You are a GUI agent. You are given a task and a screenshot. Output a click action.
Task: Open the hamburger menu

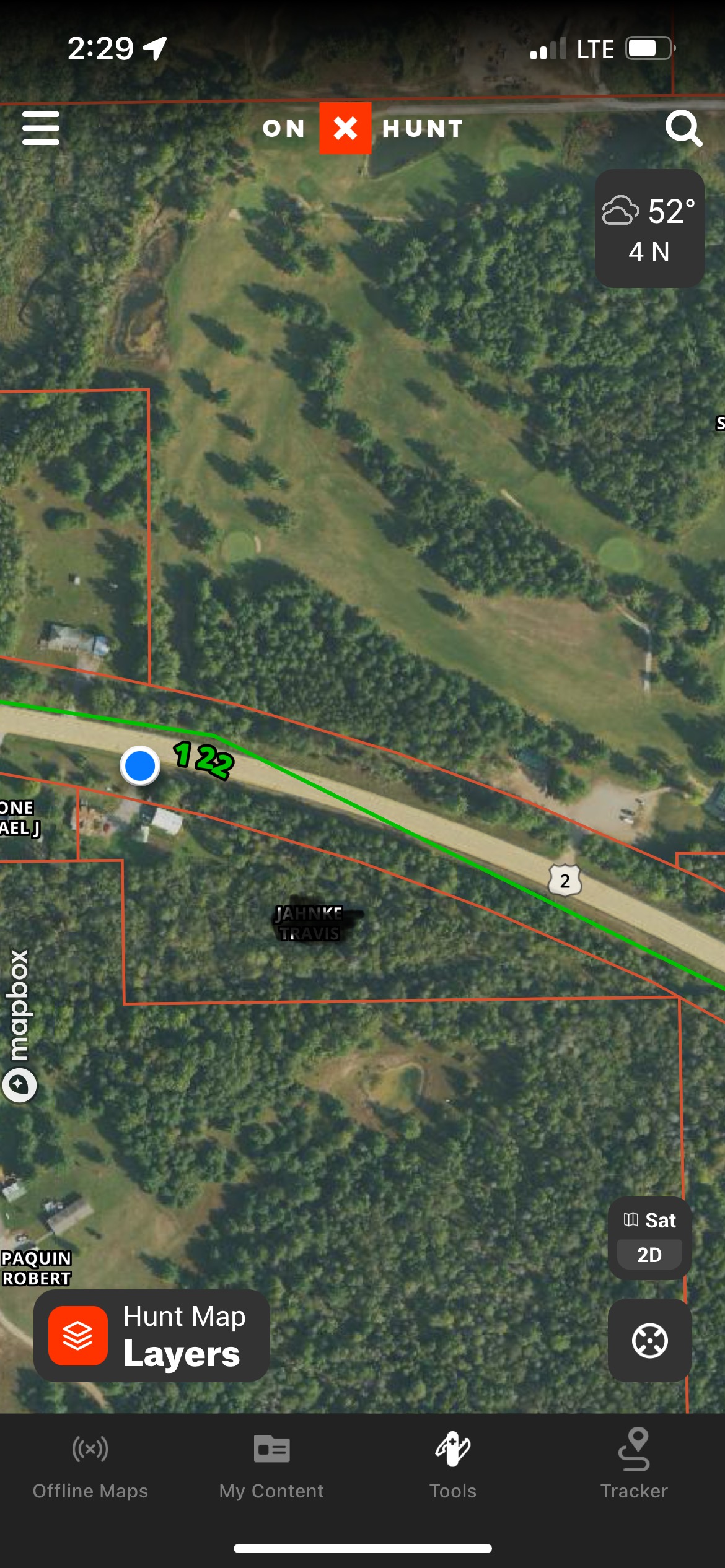41,128
